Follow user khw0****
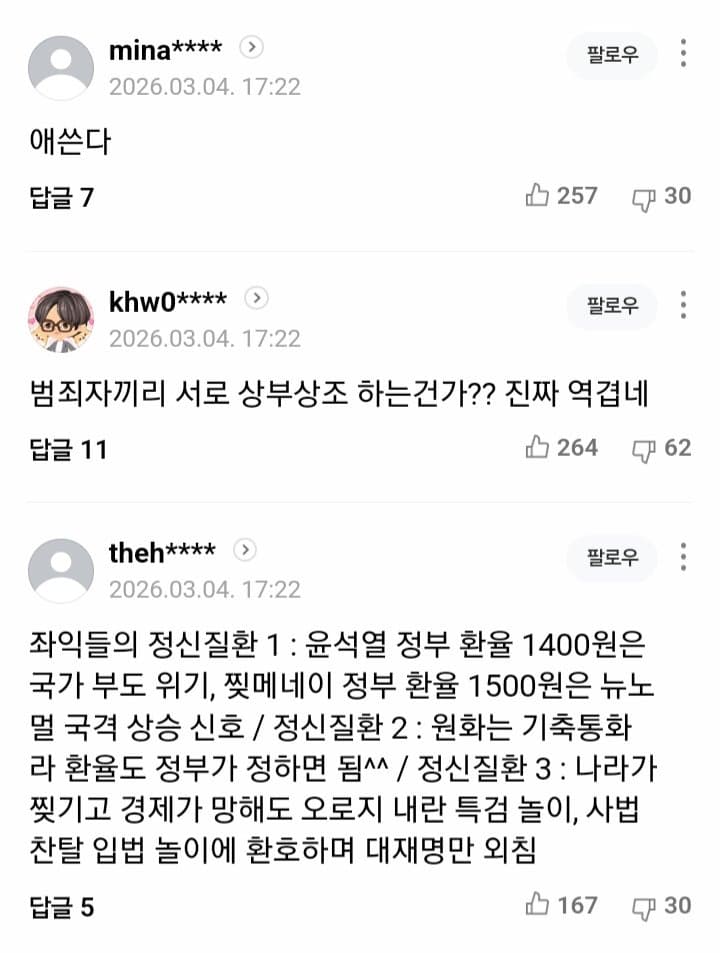This screenshot has width=720, height=953. pyautogui.click(x=612, y=306)
